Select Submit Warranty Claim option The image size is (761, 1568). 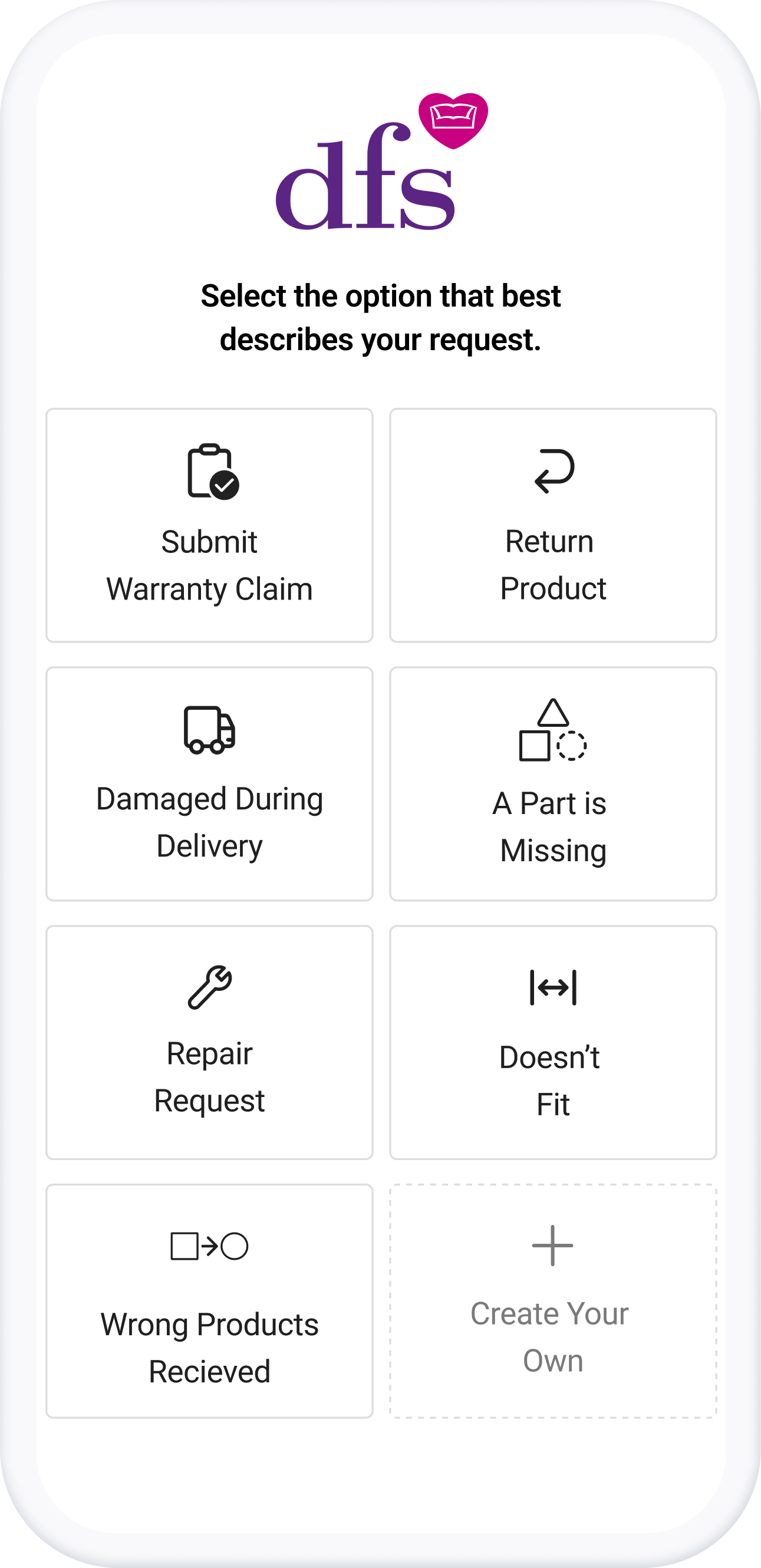point(209,525)
